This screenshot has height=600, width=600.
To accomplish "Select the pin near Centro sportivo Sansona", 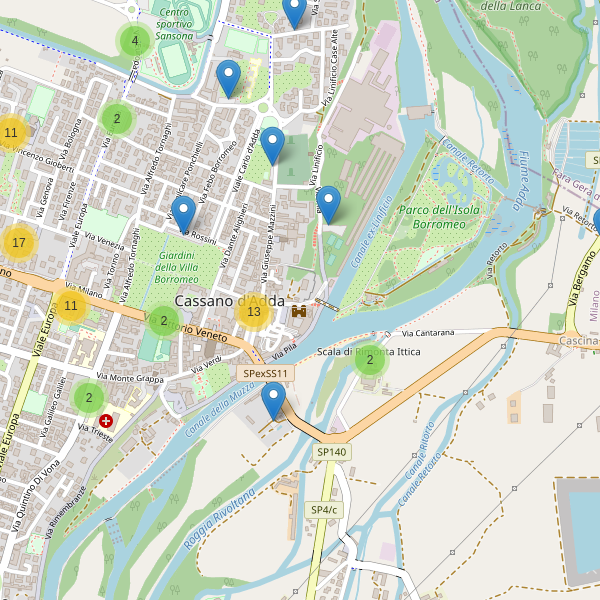I will 229,78.
